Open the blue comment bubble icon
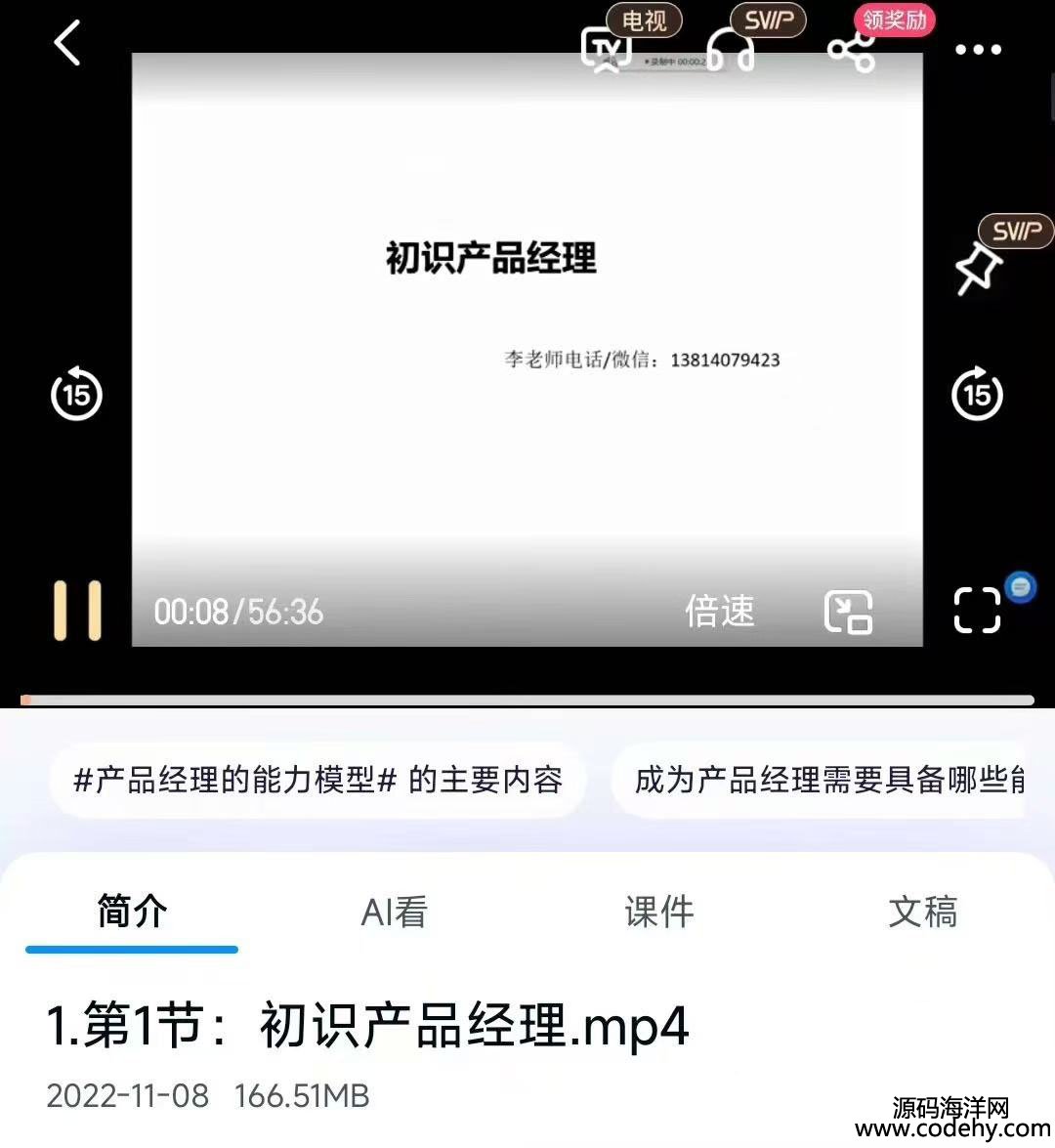Screen dimensions: 1055x1148 coord(1021,587)
